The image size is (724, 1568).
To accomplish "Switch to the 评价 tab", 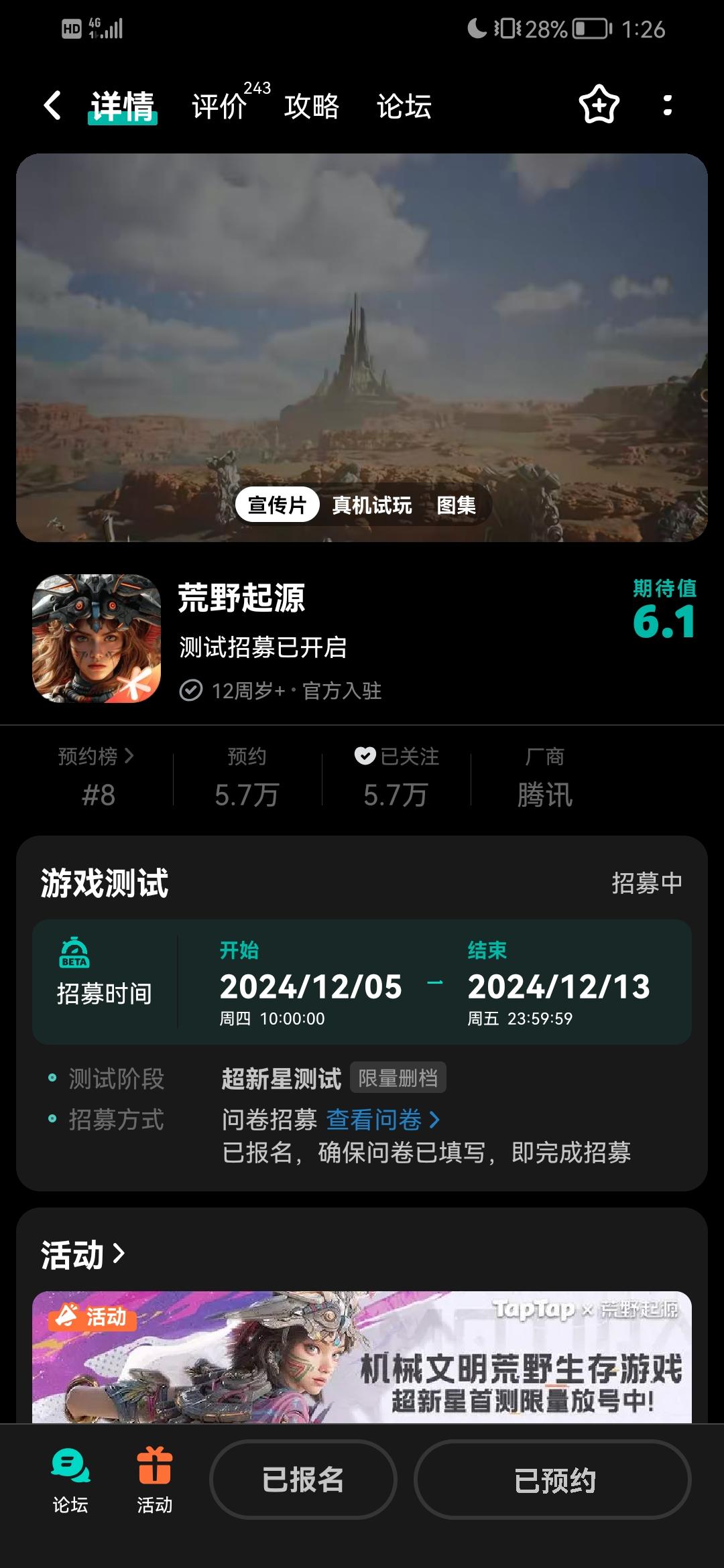I will [218, 106].
